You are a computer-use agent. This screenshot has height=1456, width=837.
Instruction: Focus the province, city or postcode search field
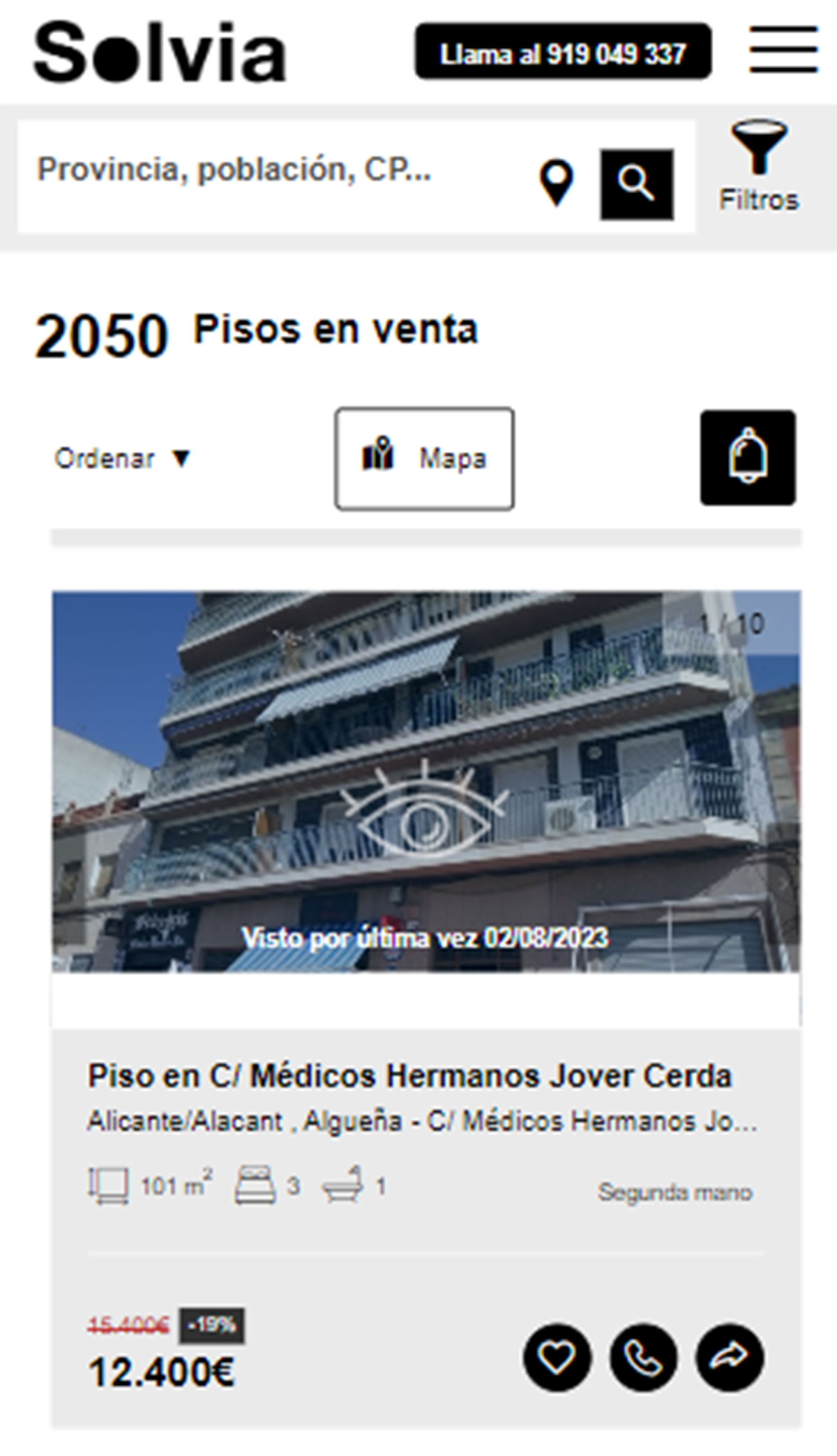tap(279, 170)
